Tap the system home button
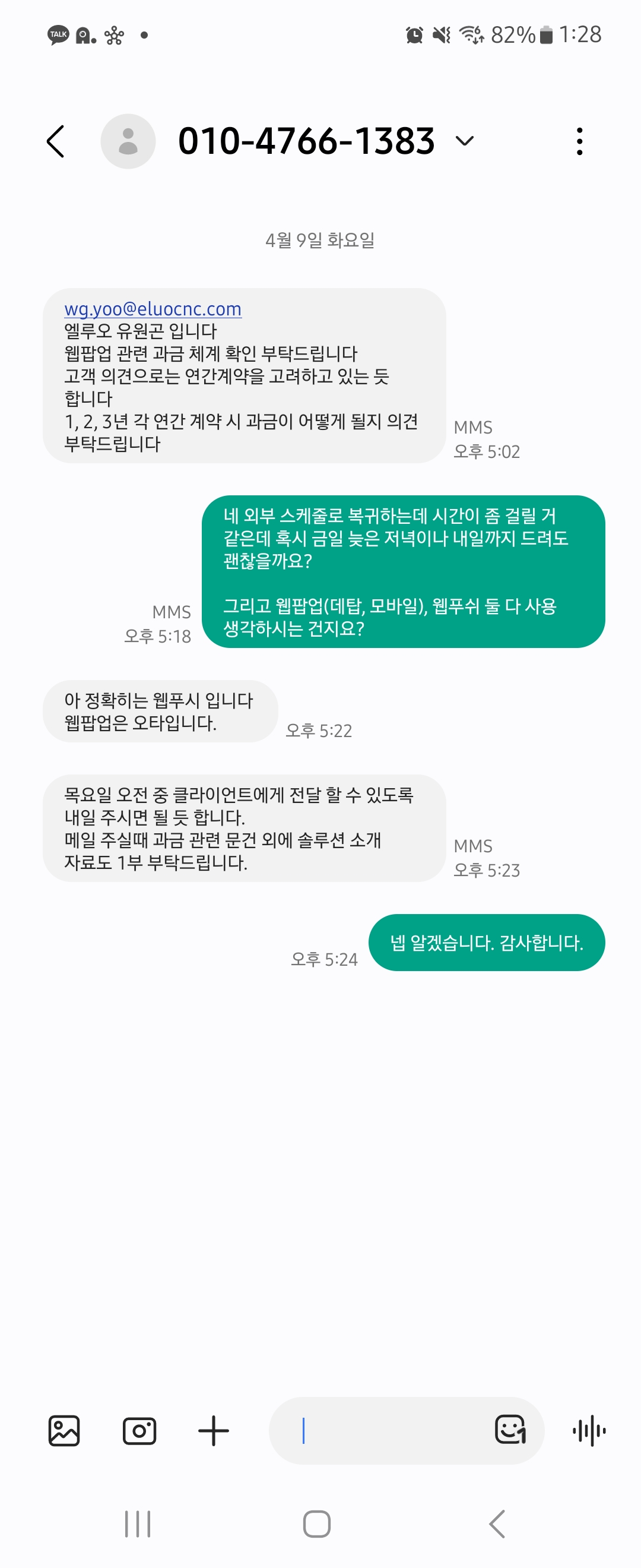Viewport: 641px width, 1568px height. (x=317, y=1523)
